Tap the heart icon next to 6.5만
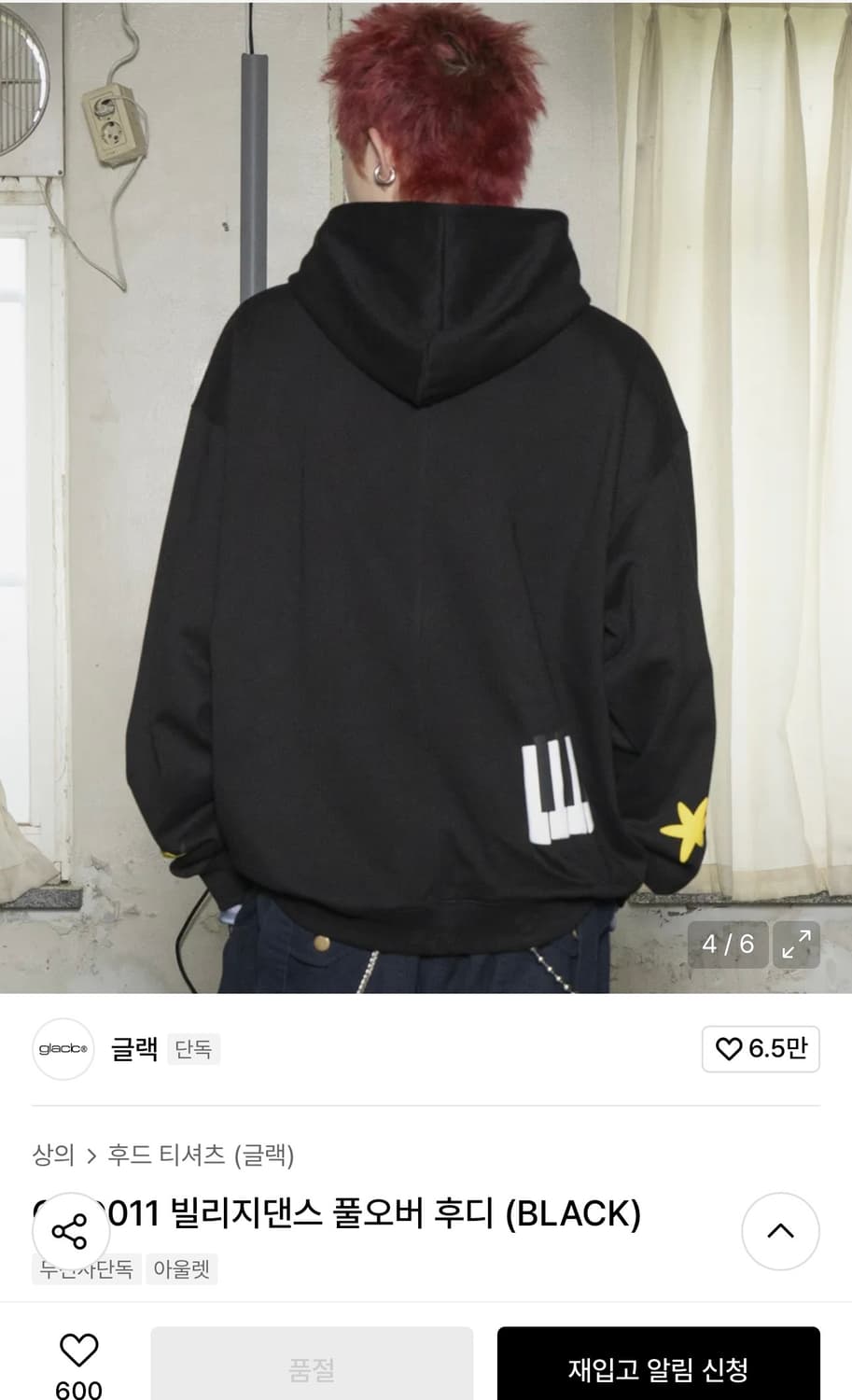 click(x=729, y=1049)
